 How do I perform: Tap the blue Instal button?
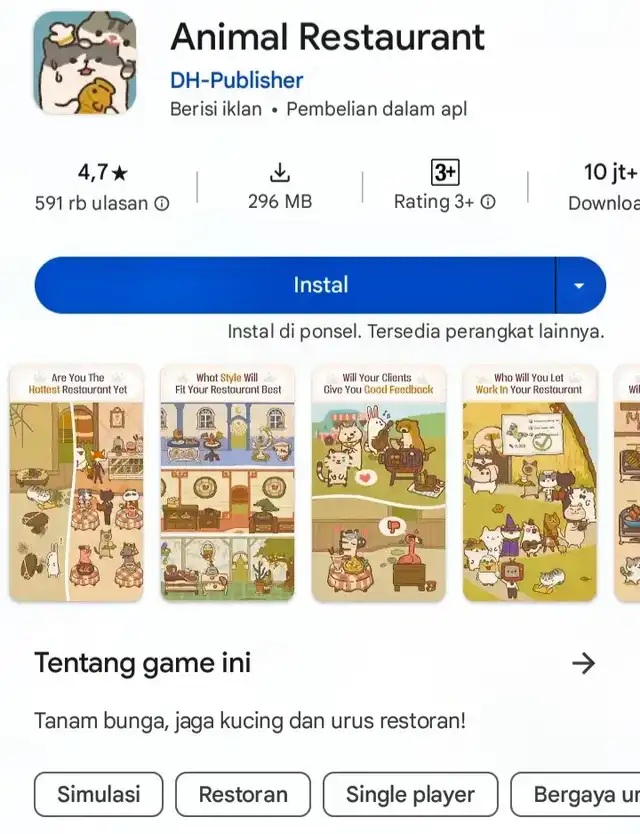tap(294, 285)
